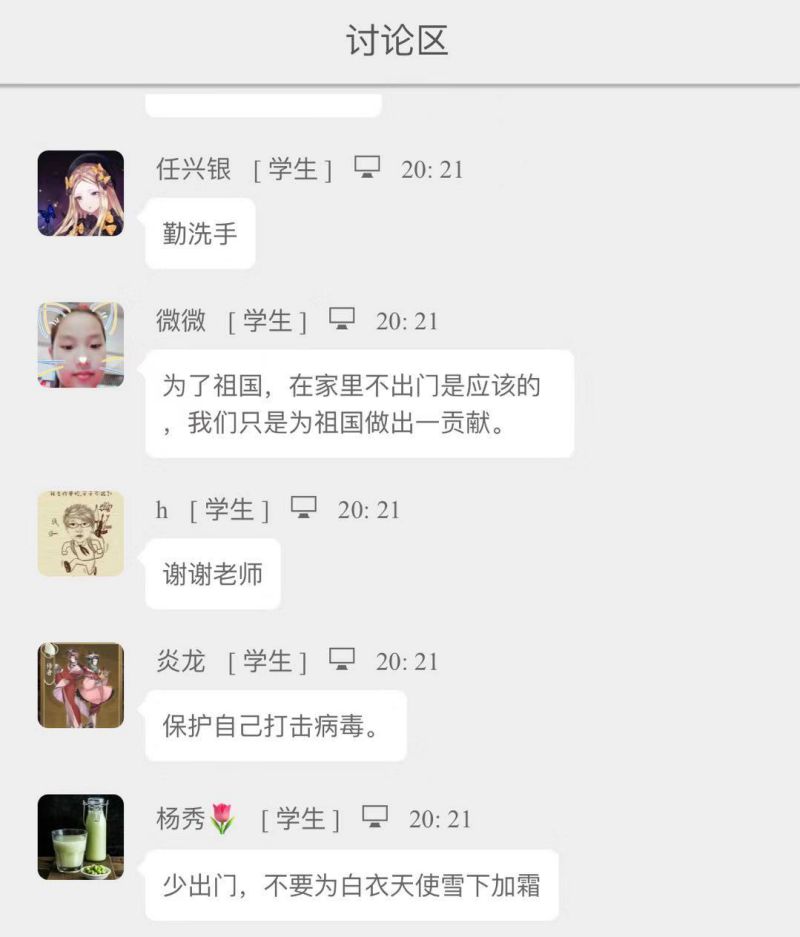
Task: View the avatar of user h
Action: (81, 533)
